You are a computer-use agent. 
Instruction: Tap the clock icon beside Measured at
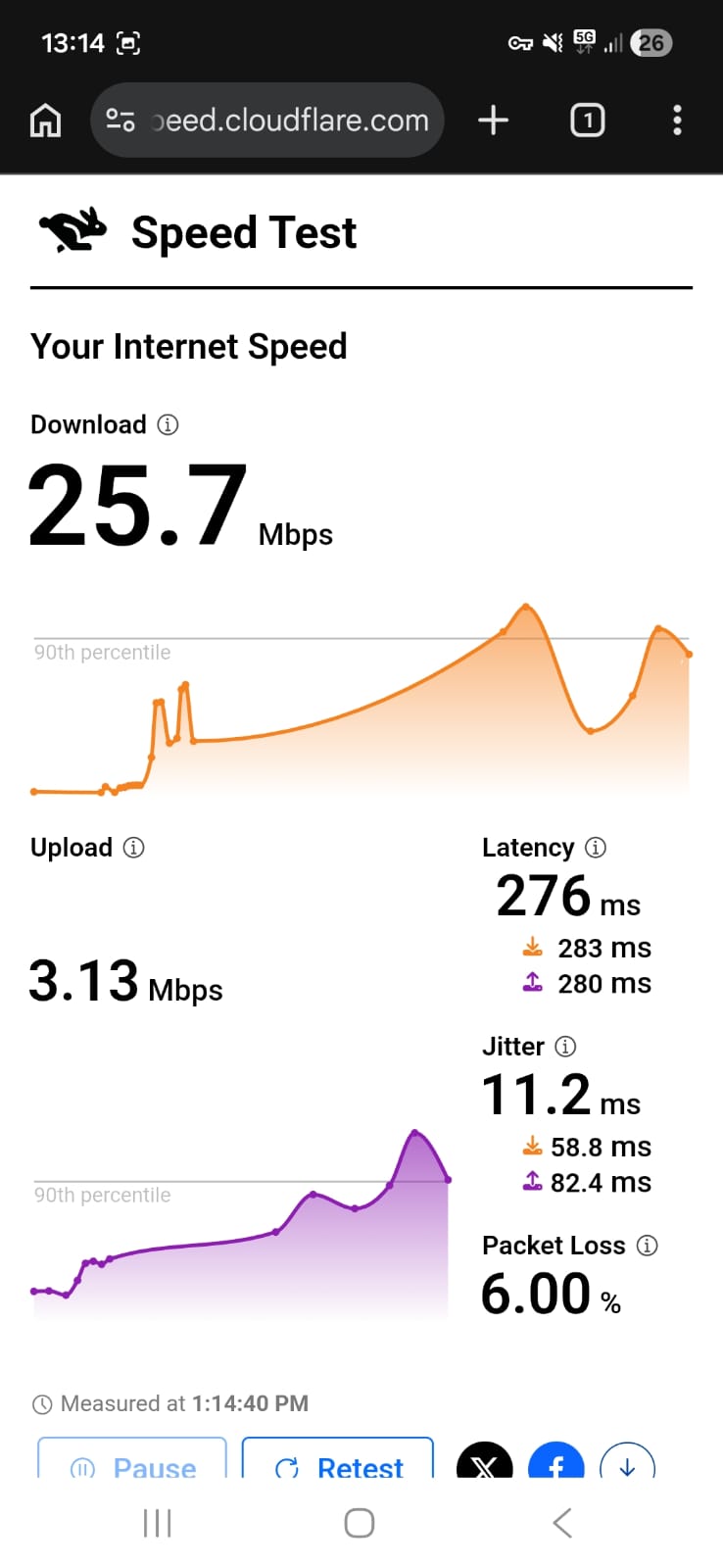coord(42,1403)
